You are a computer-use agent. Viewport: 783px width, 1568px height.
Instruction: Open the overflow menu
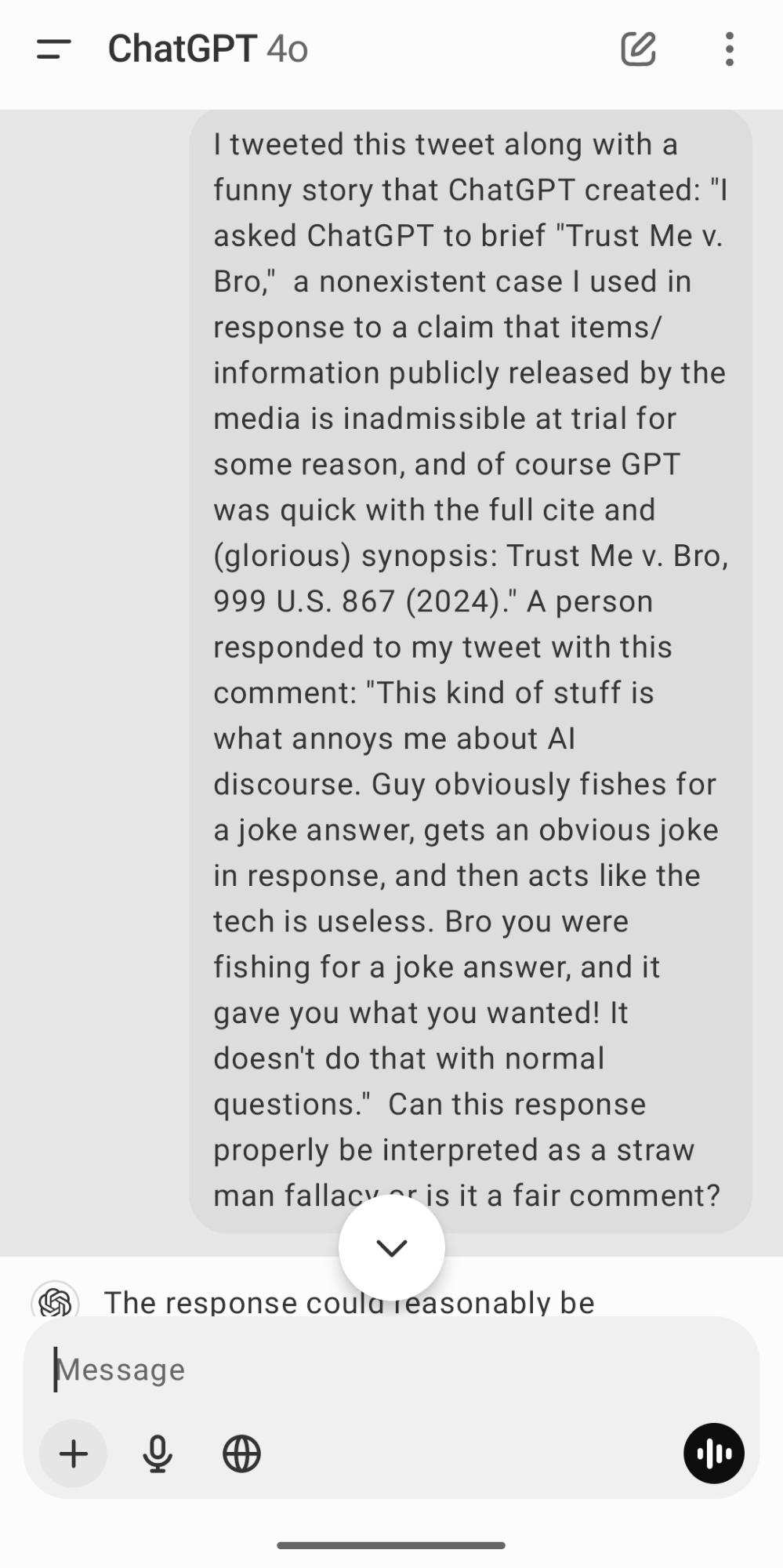[729, 49]
